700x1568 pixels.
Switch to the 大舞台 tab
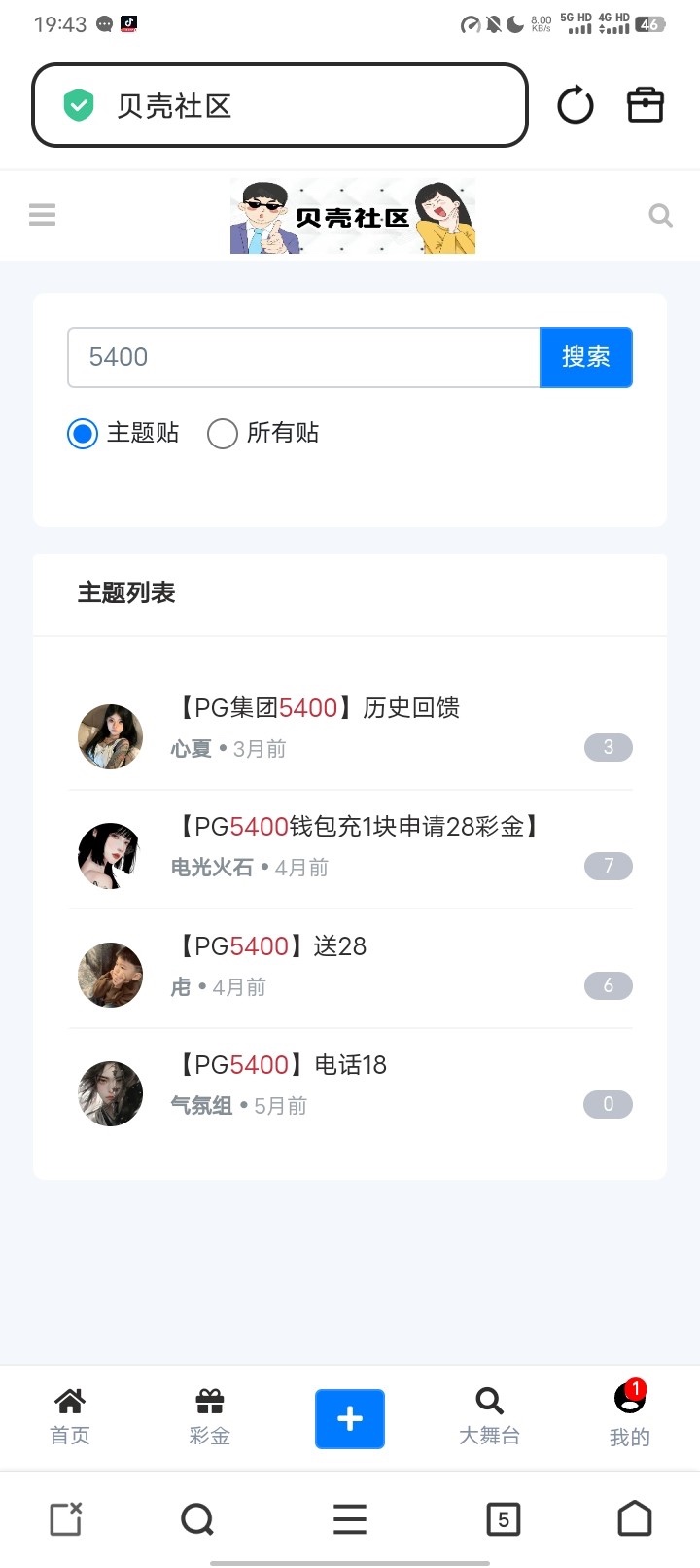(x=489, y=1417)
